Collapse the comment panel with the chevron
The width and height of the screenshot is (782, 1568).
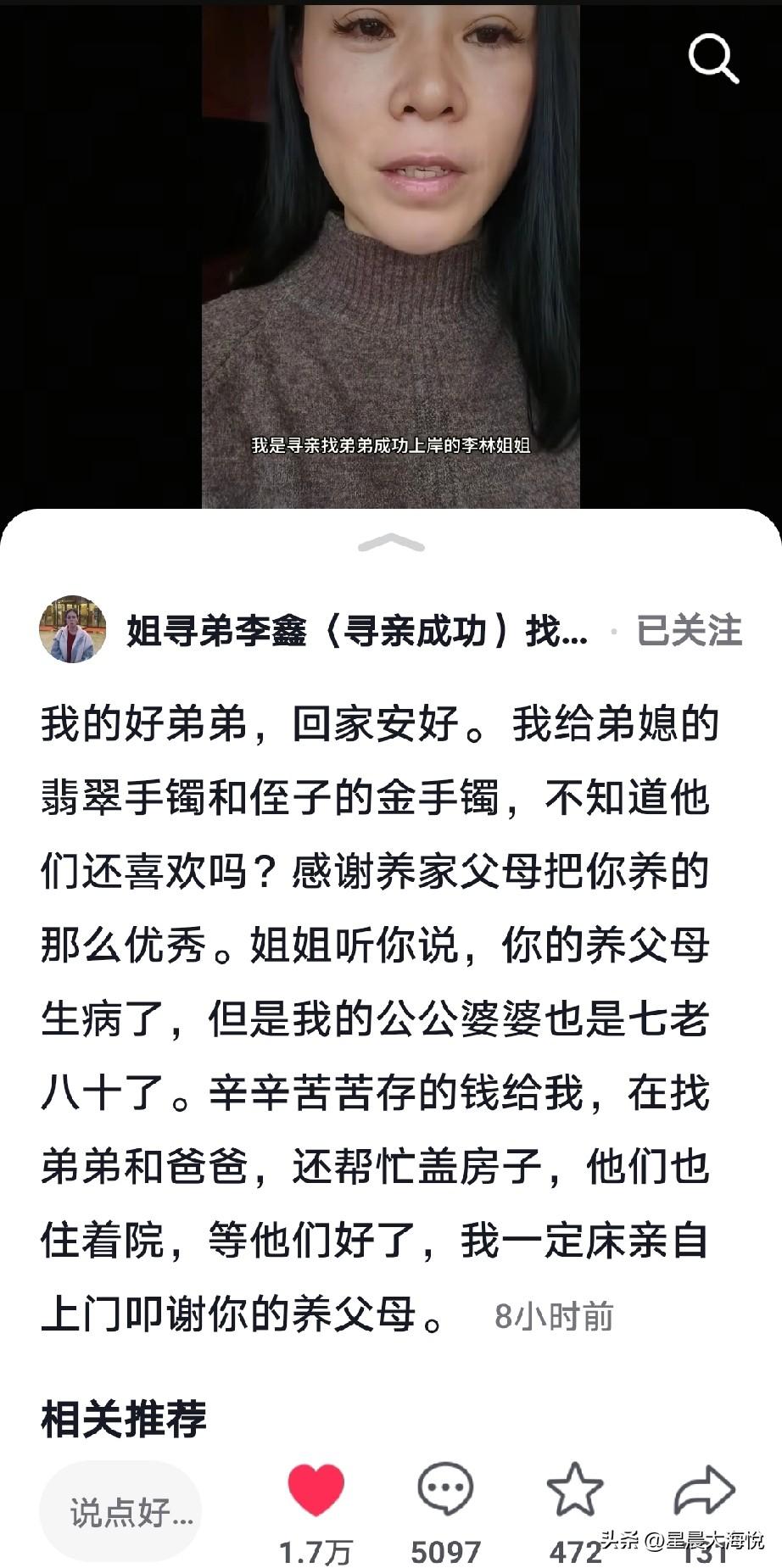pos(391,543)
